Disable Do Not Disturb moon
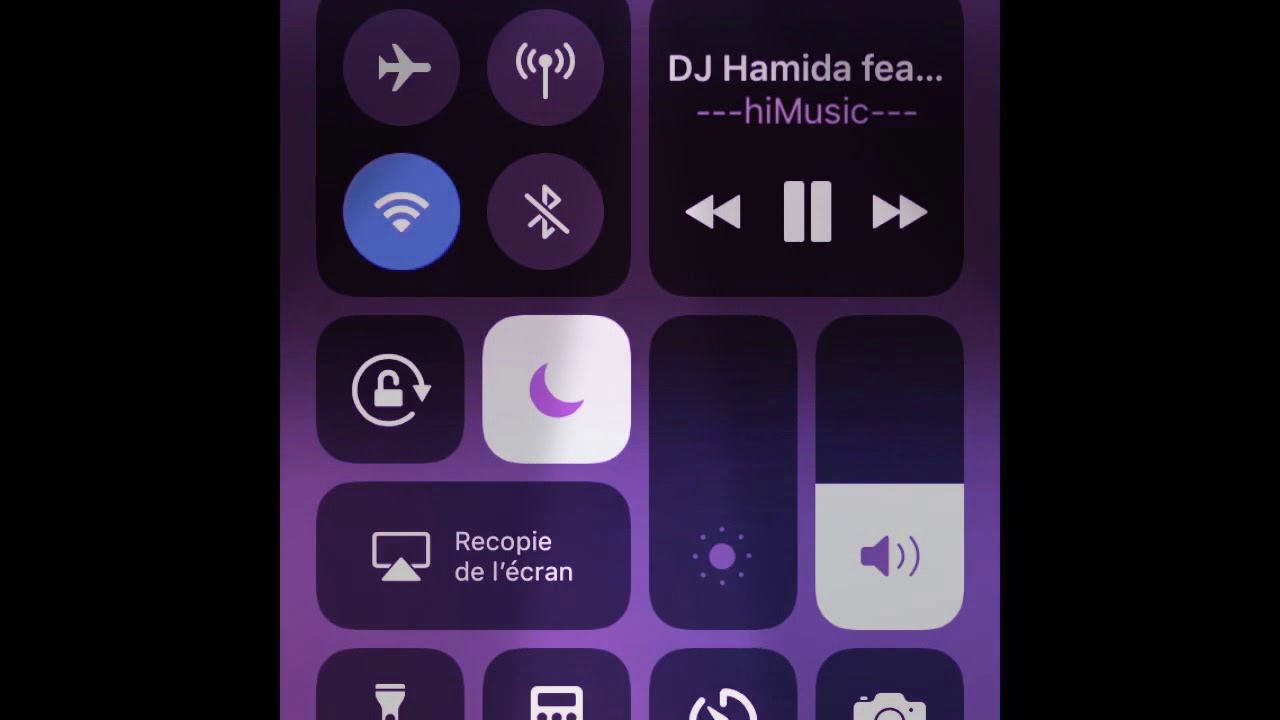 (x=556, y=389)
